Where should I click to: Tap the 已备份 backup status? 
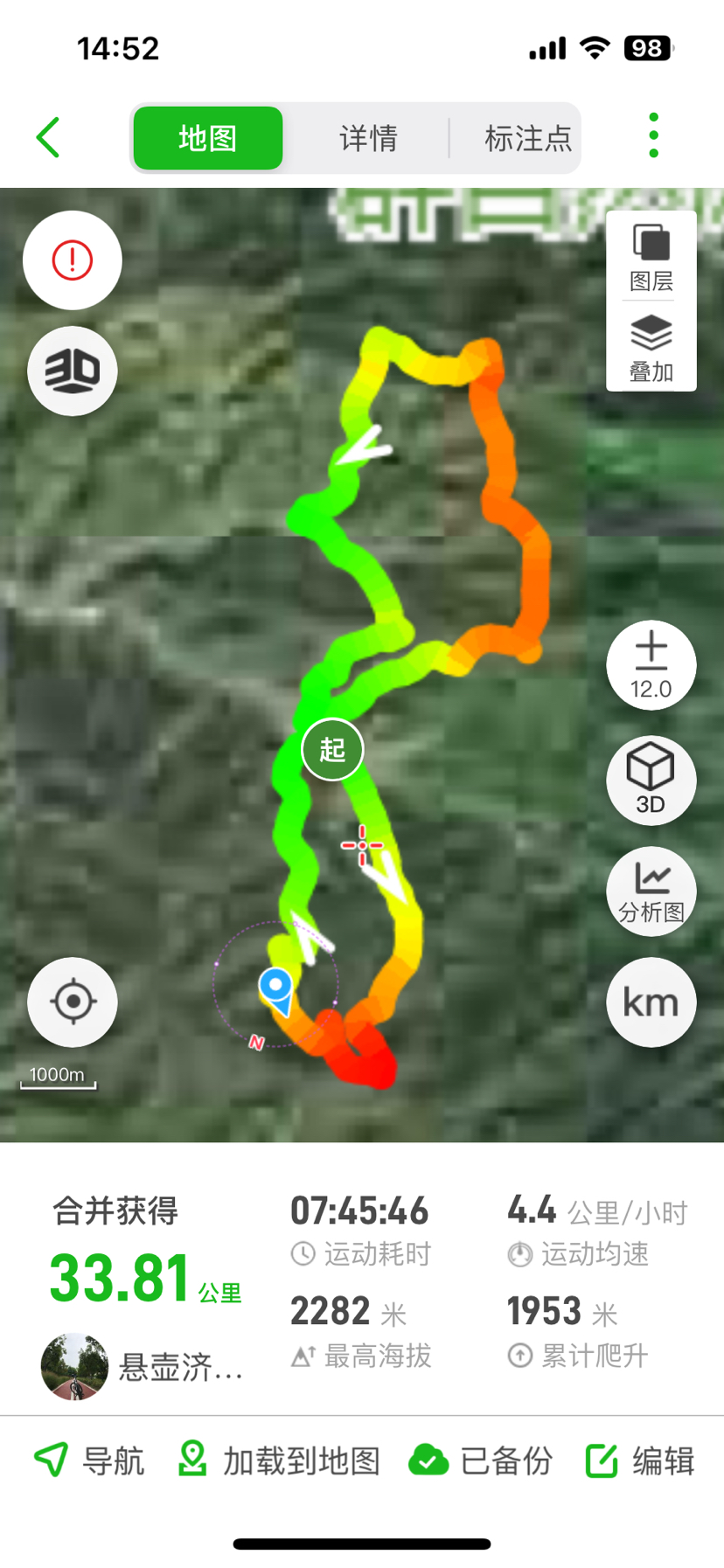(x=481, y=1460)
